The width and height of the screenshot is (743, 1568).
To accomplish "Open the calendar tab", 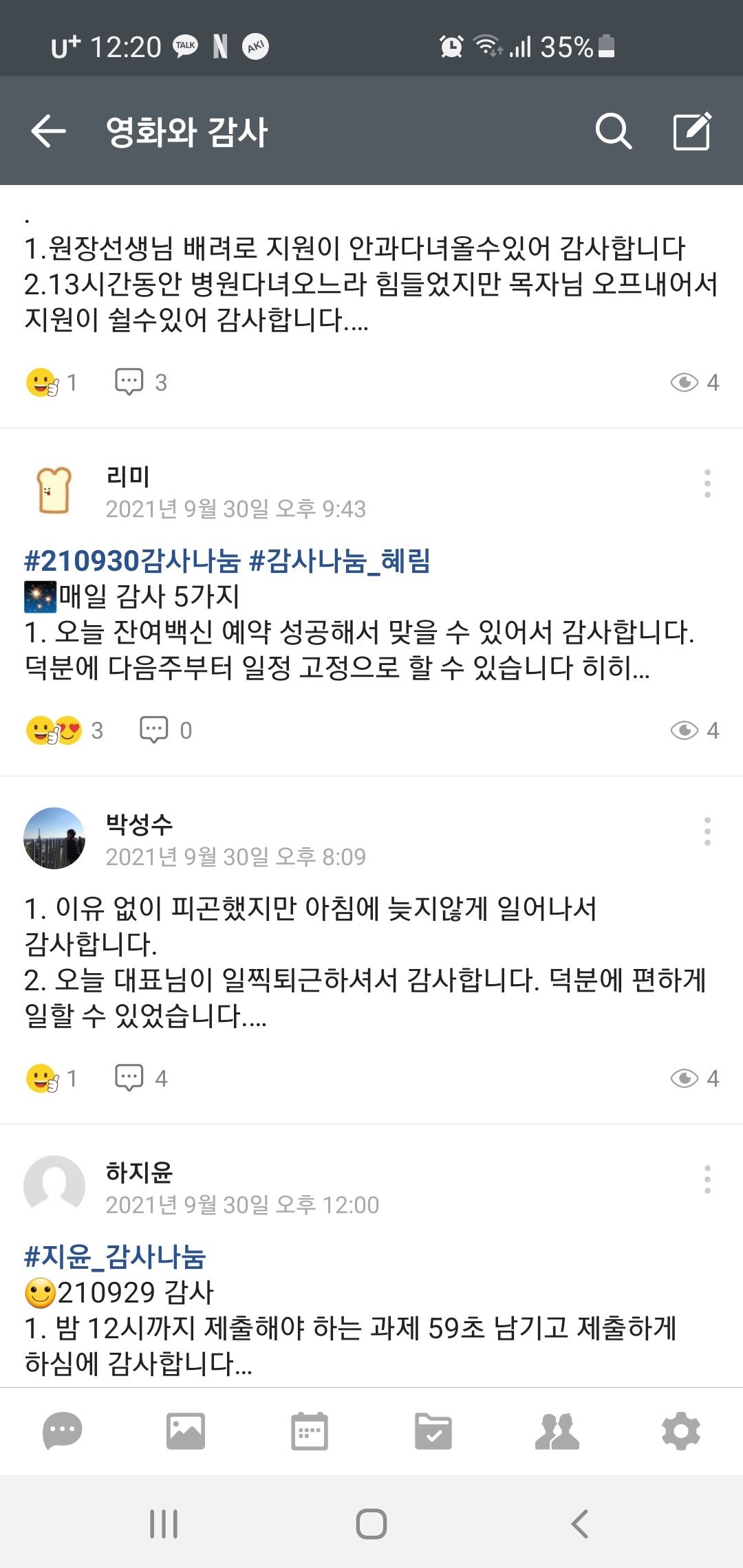I will pos(310,1432).
